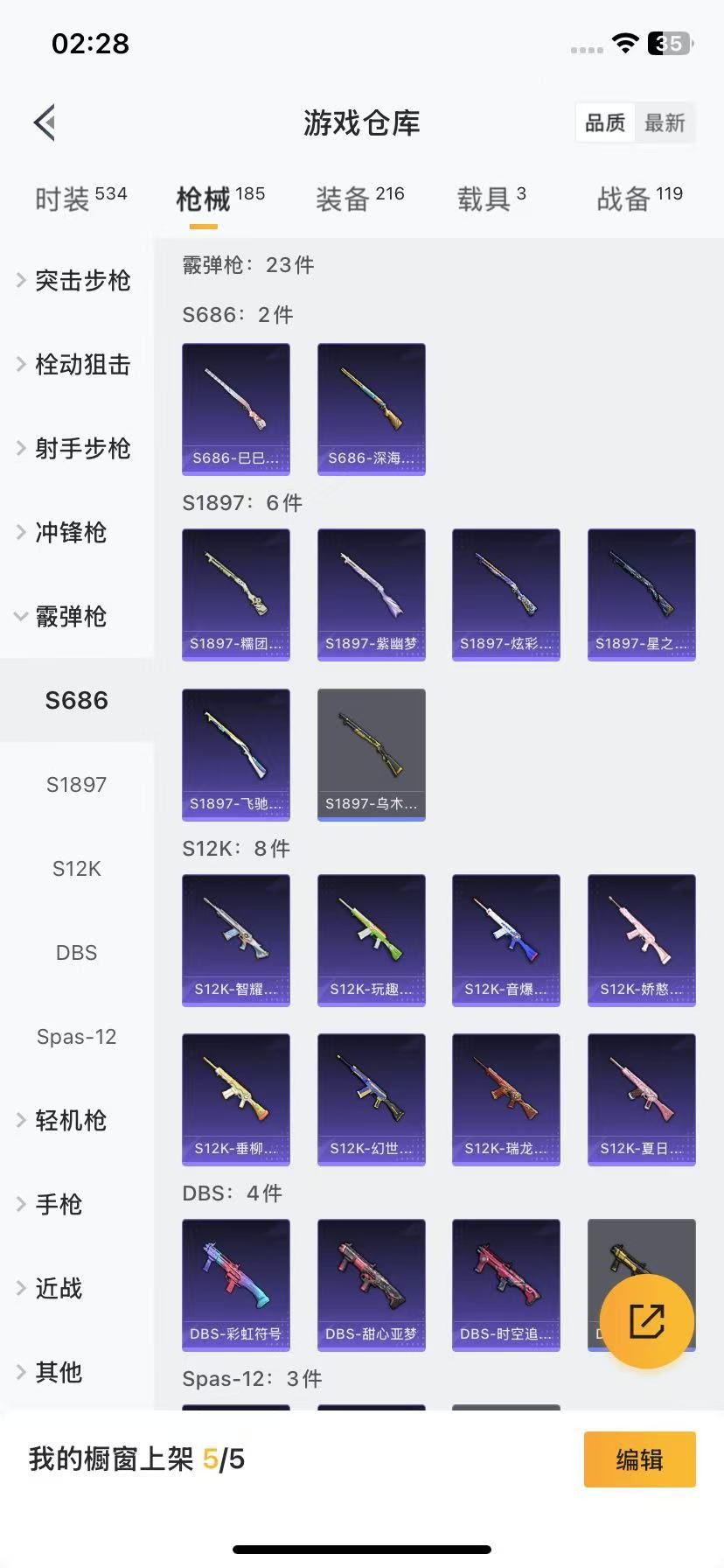The height and width of the screenshot is (1568, 724).
Task: Open the S686-深海 skin tile
Action: point(371,409)
